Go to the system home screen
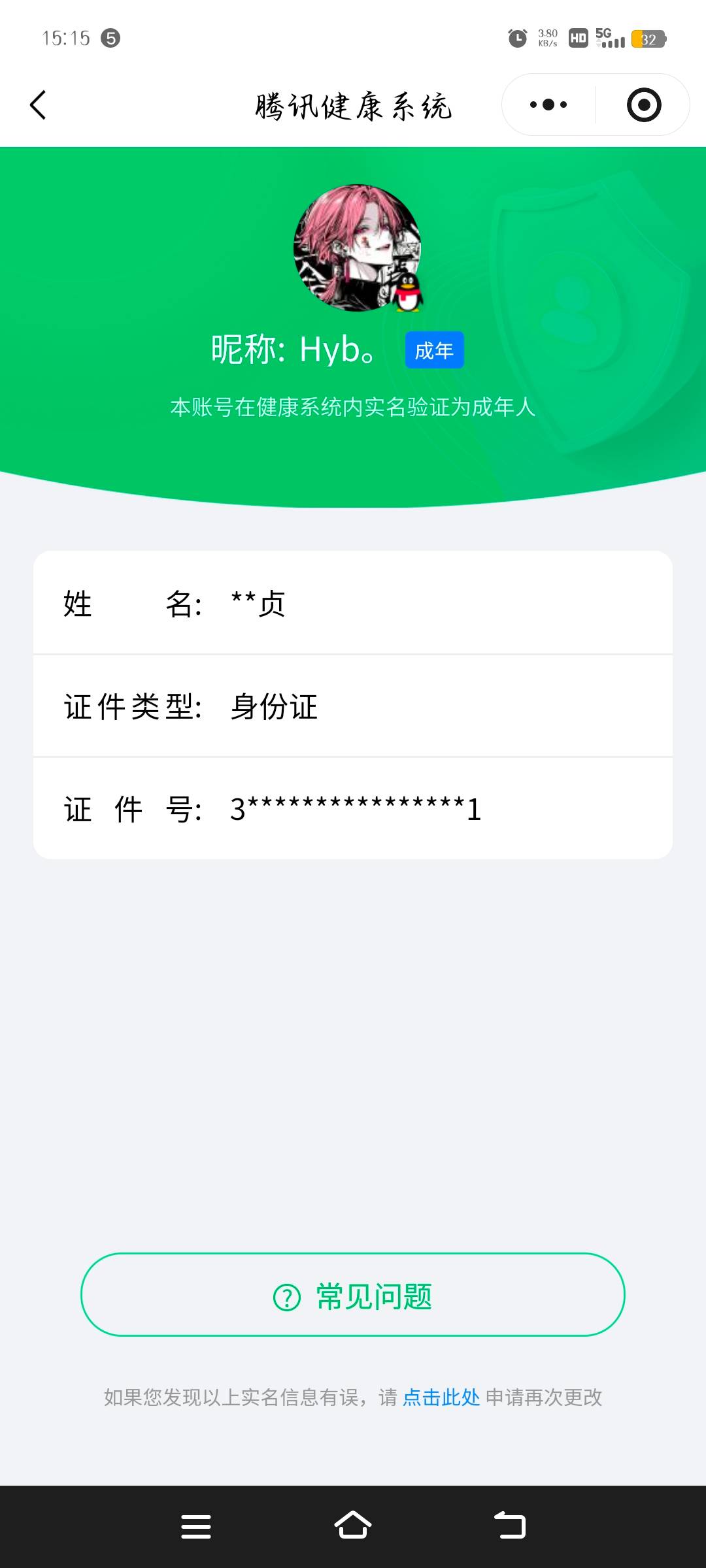This screenshot has width=706, height=1568. (x=353, y=1526)
